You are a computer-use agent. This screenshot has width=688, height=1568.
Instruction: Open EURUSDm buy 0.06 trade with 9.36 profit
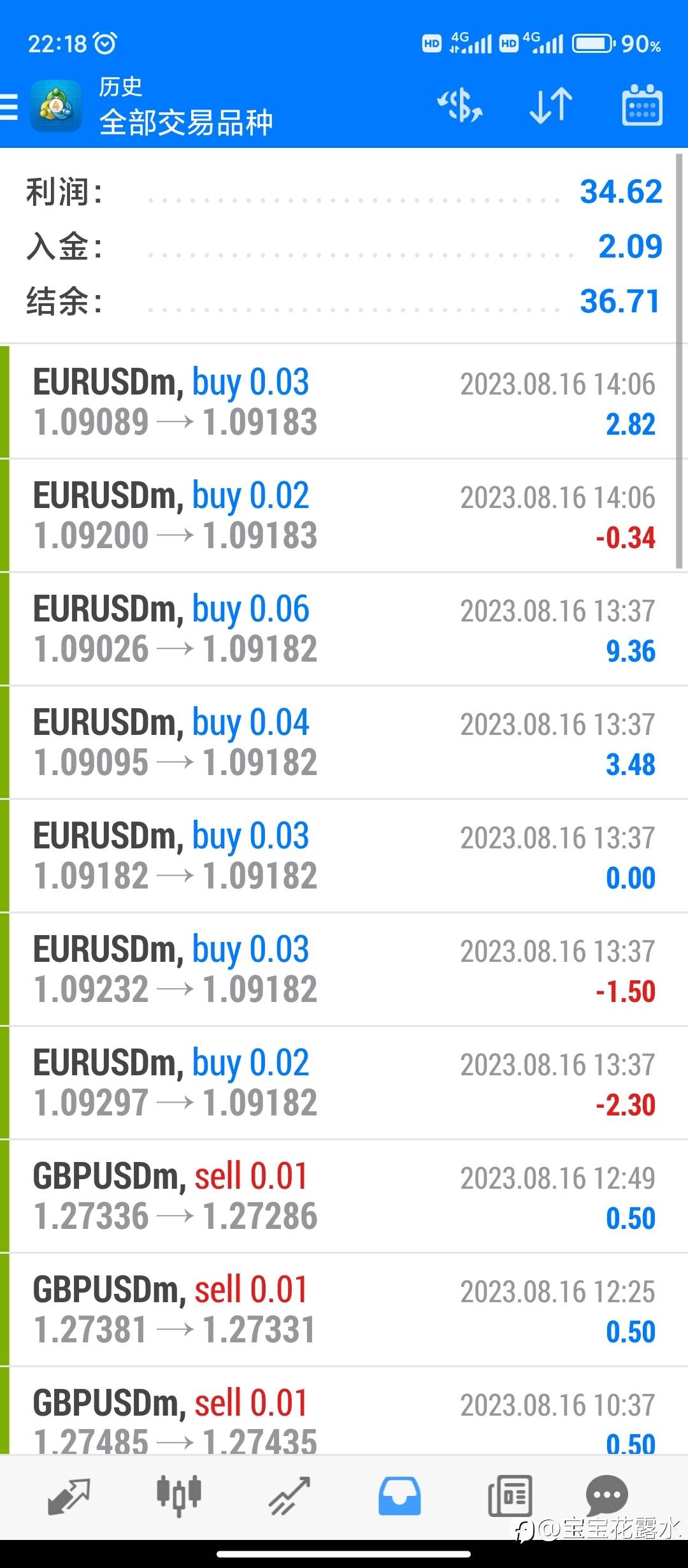pyautogui.click(x=344, y=629)
